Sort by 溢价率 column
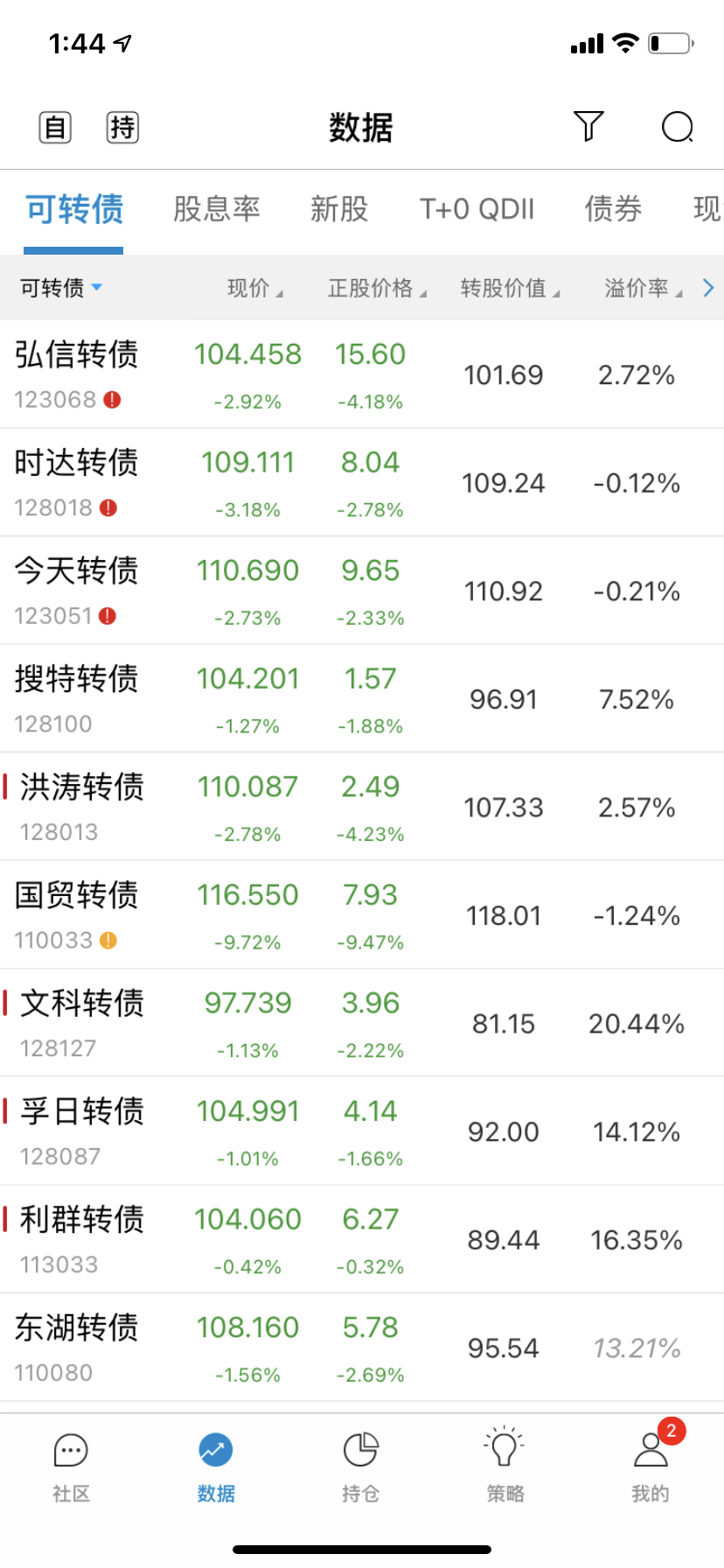 coord(643,288)
